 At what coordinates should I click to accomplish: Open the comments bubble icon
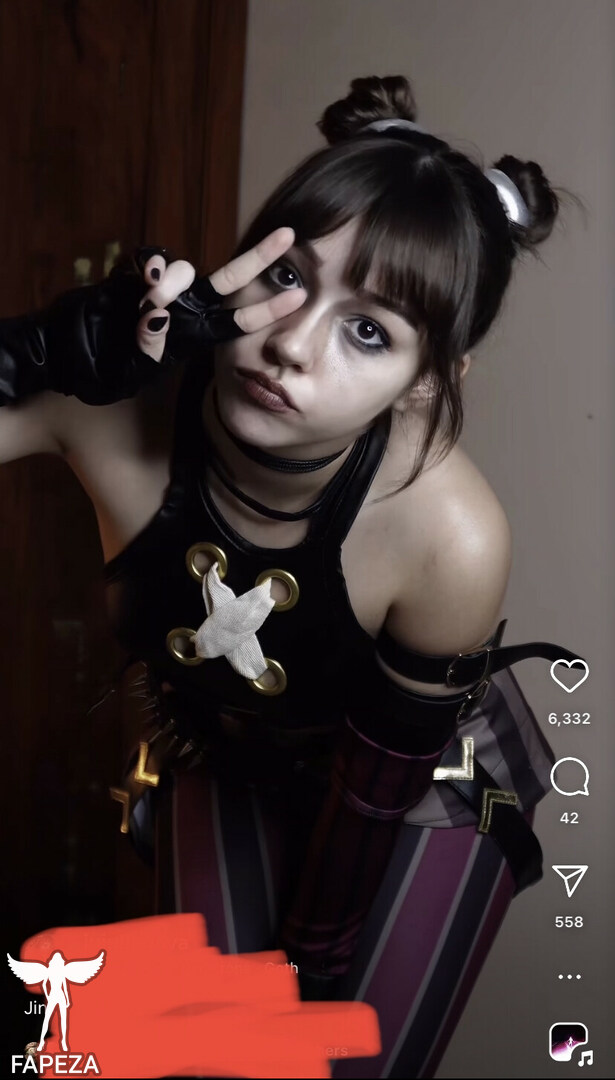point(570,777)
